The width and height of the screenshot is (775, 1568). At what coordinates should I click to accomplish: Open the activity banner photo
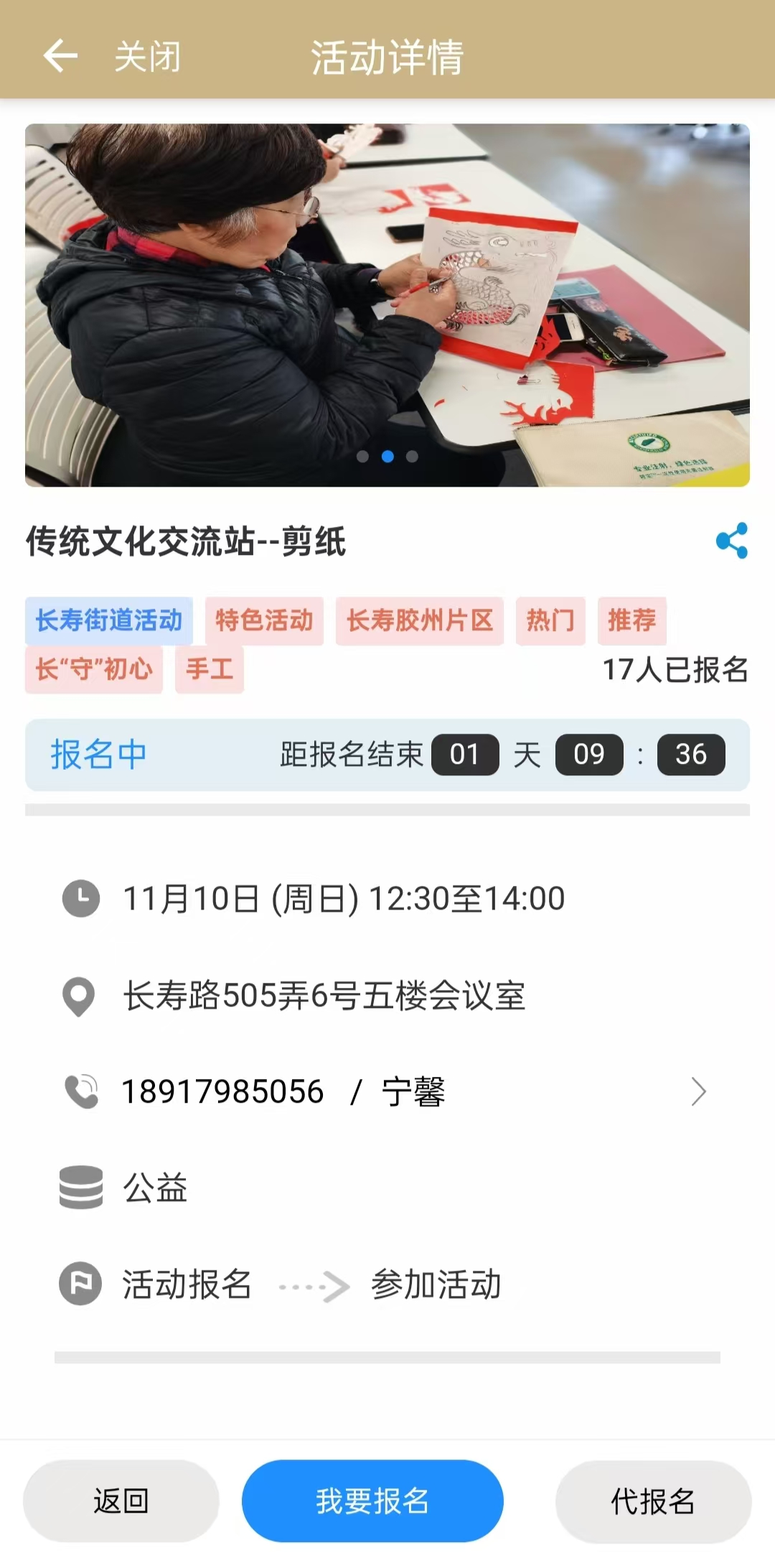(x=387, y=305)
